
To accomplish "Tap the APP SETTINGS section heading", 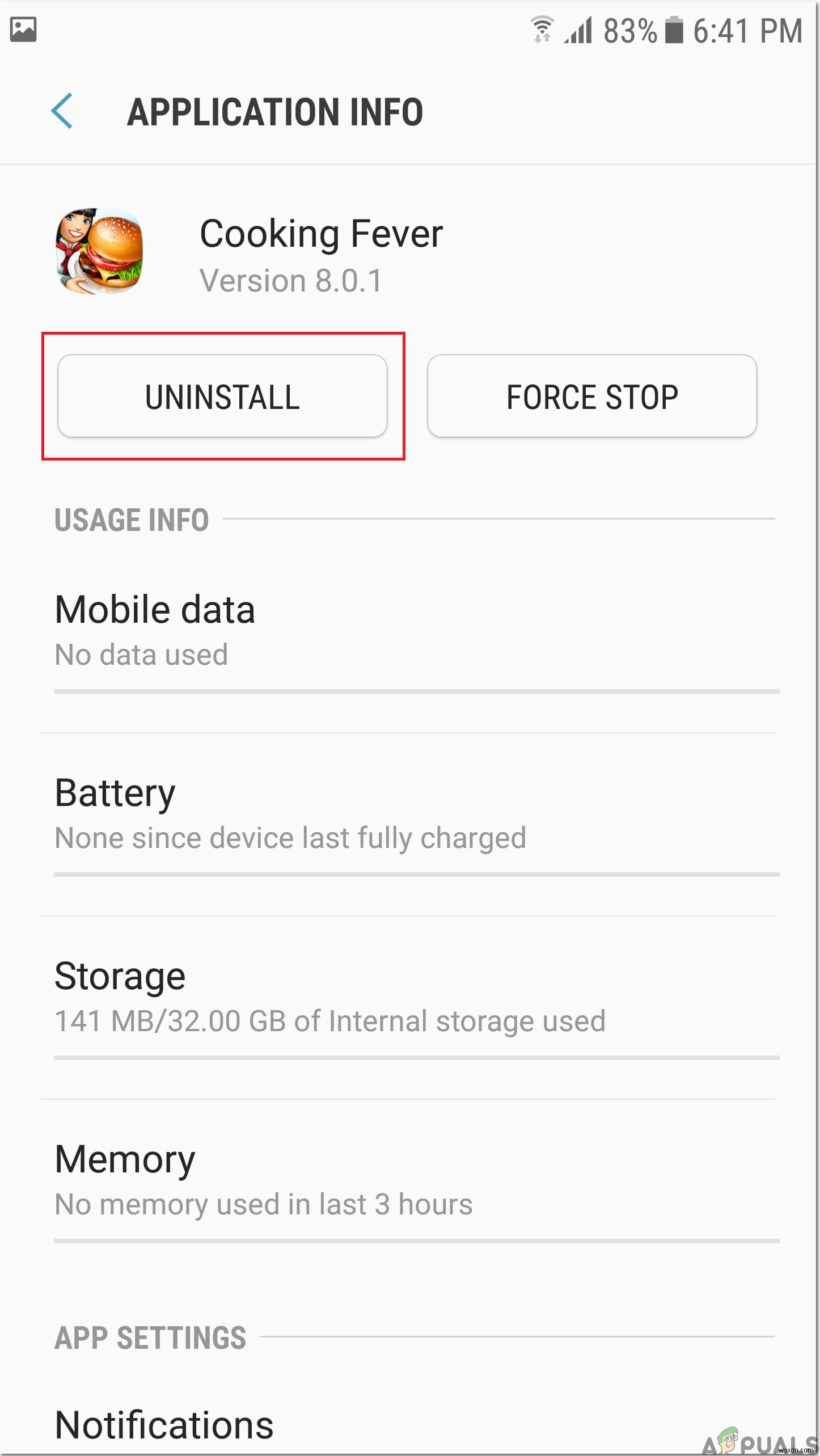I will [x=149, y=1337].
